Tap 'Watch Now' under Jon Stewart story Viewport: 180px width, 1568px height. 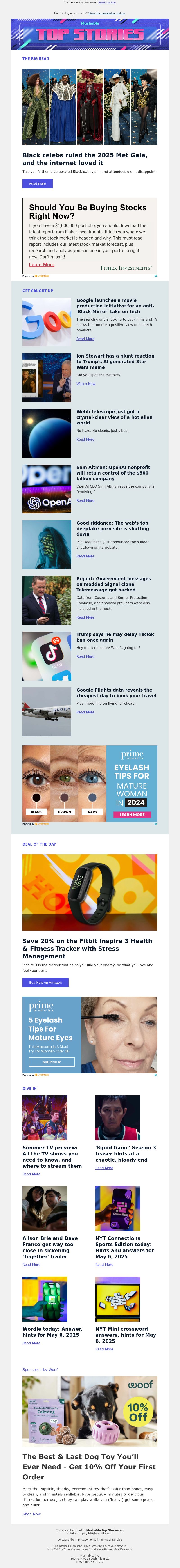pos(86,383)
